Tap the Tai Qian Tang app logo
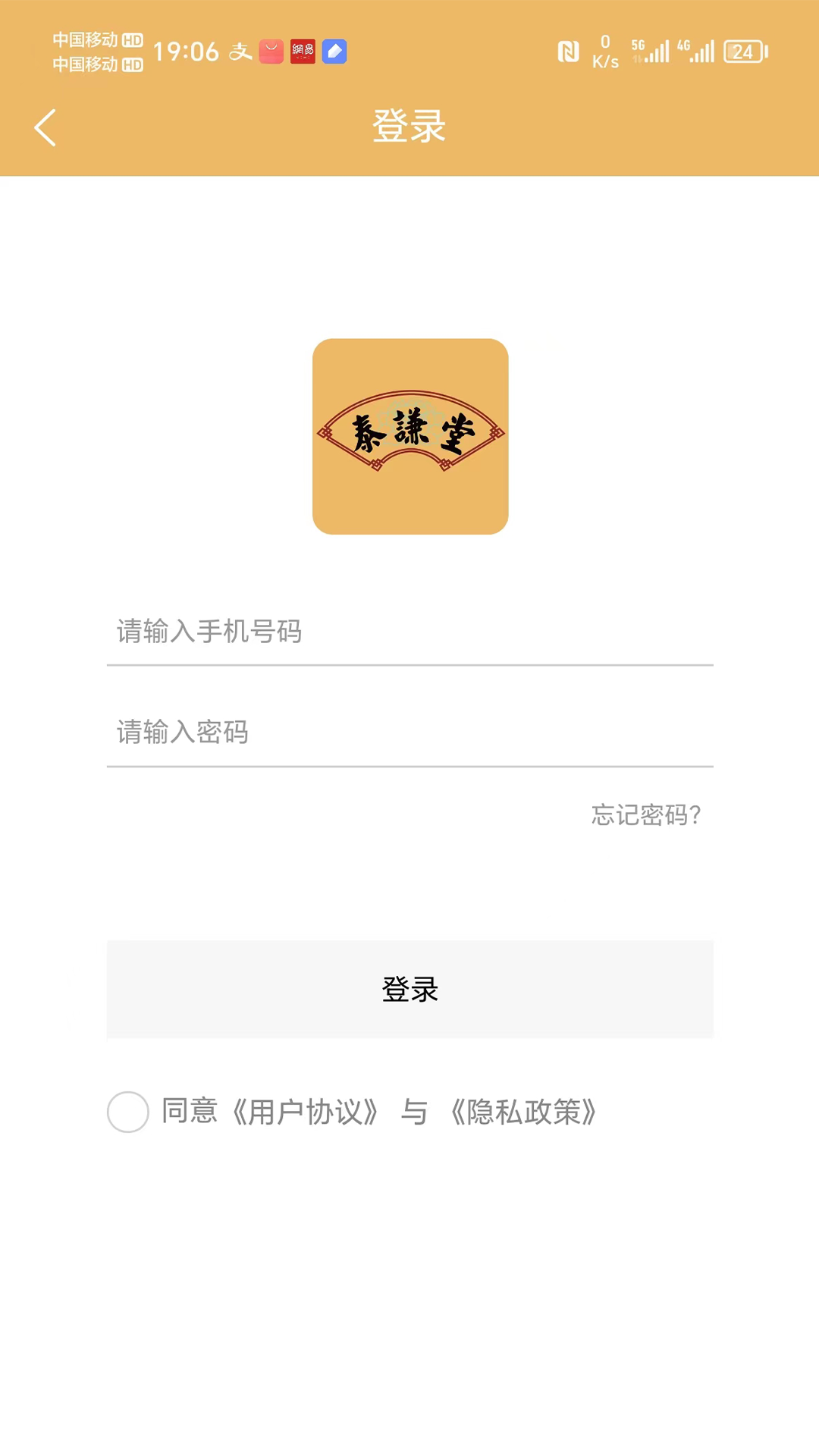819x1456 pixels. point(409,434)
